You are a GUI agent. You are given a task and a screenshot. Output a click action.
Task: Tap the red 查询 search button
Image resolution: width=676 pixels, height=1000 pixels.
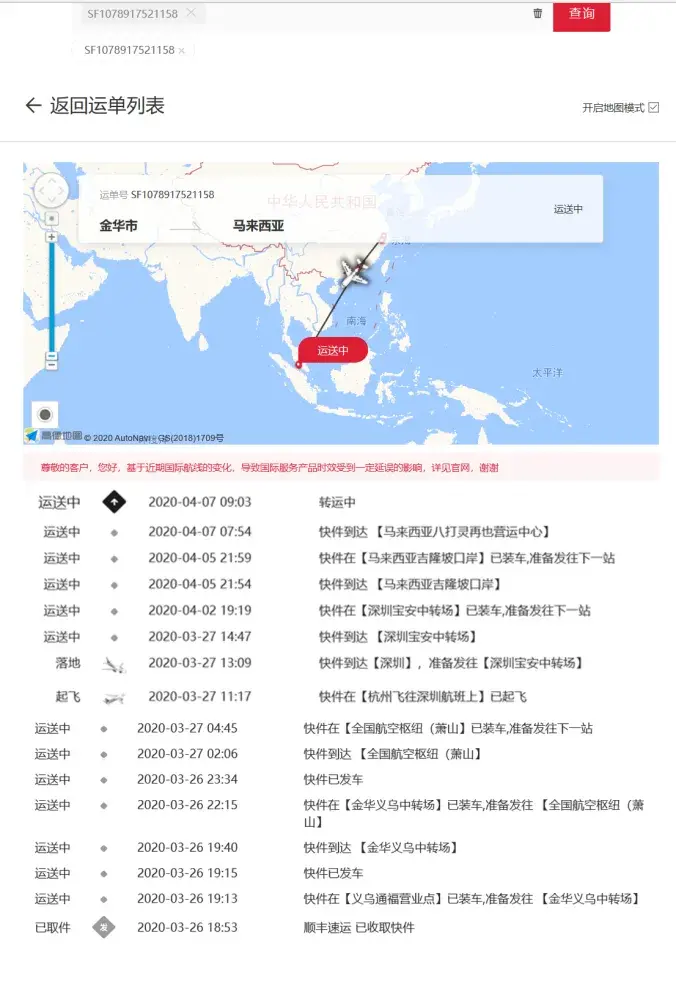click(581, 14)
